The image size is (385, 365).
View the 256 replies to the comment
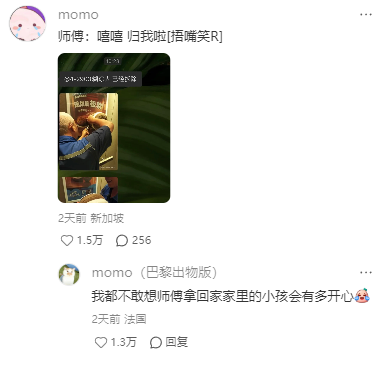click(133, 240)
